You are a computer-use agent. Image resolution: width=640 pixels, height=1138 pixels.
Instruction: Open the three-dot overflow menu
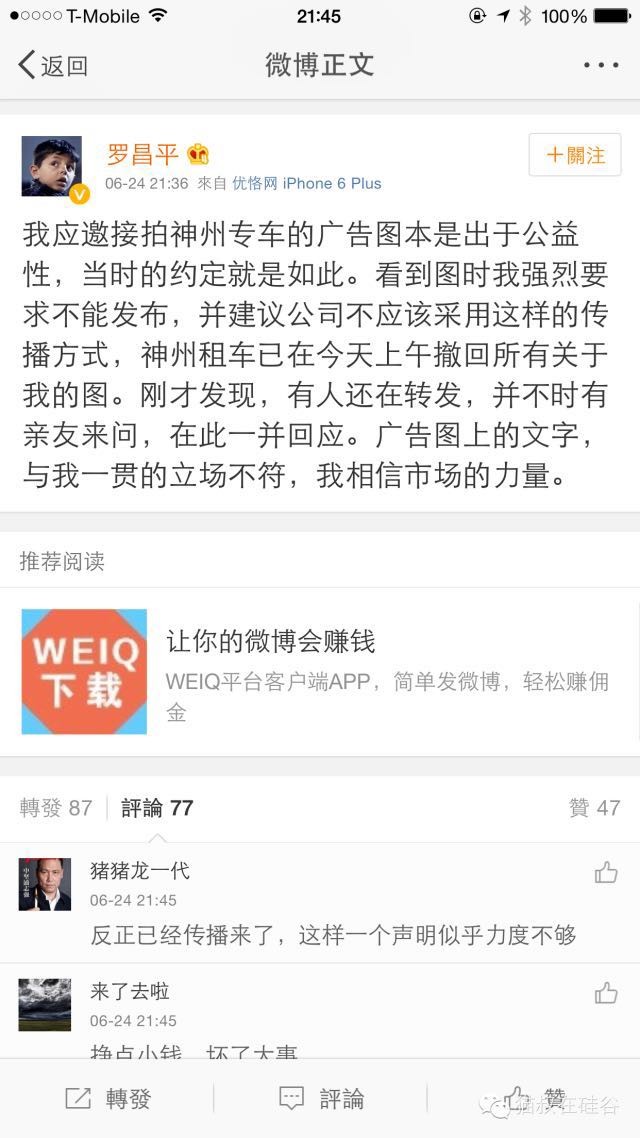pyautogui.click(x=600, y=66)
